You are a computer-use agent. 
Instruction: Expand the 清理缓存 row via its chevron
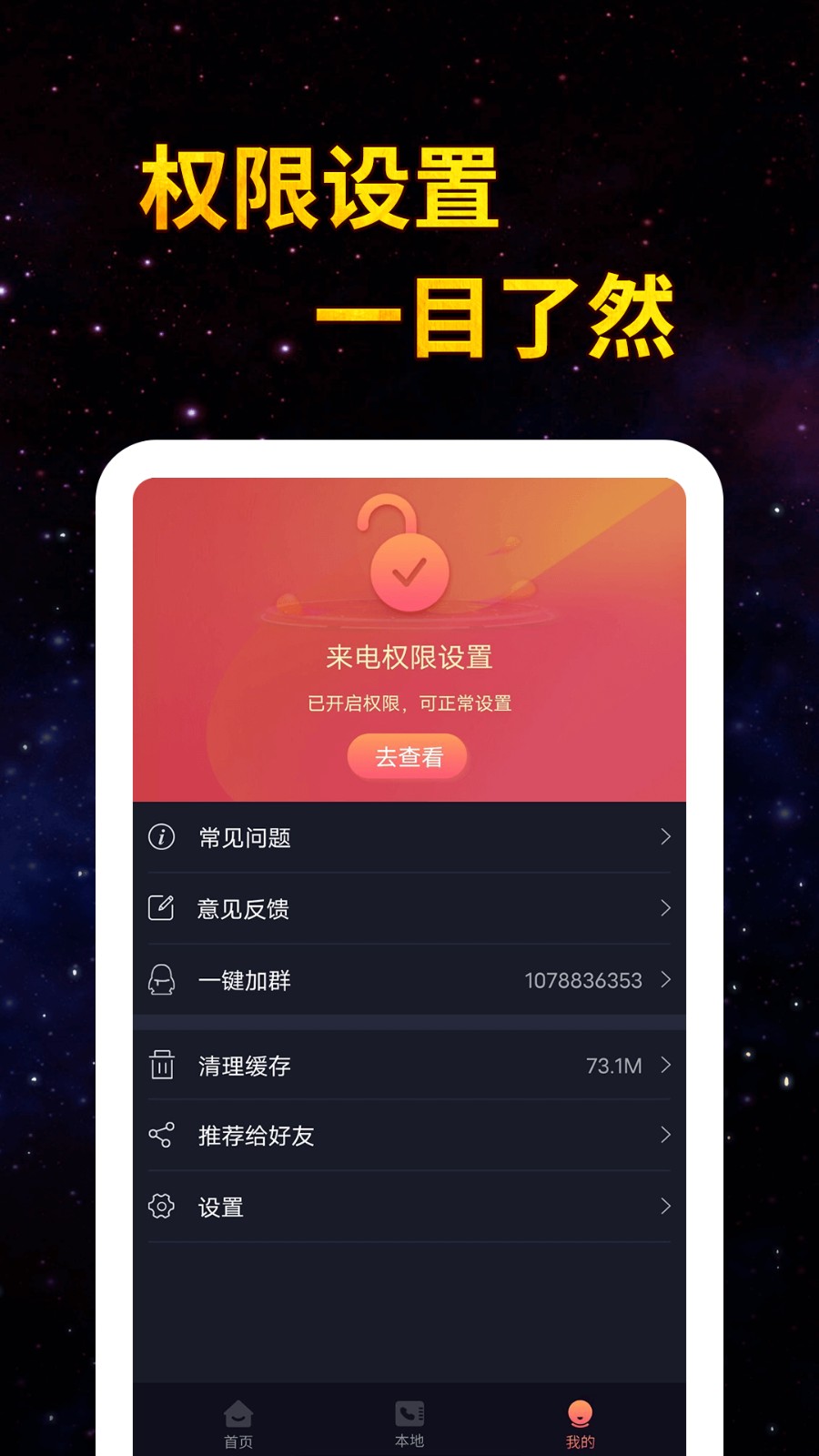(x=665, y=1065)
